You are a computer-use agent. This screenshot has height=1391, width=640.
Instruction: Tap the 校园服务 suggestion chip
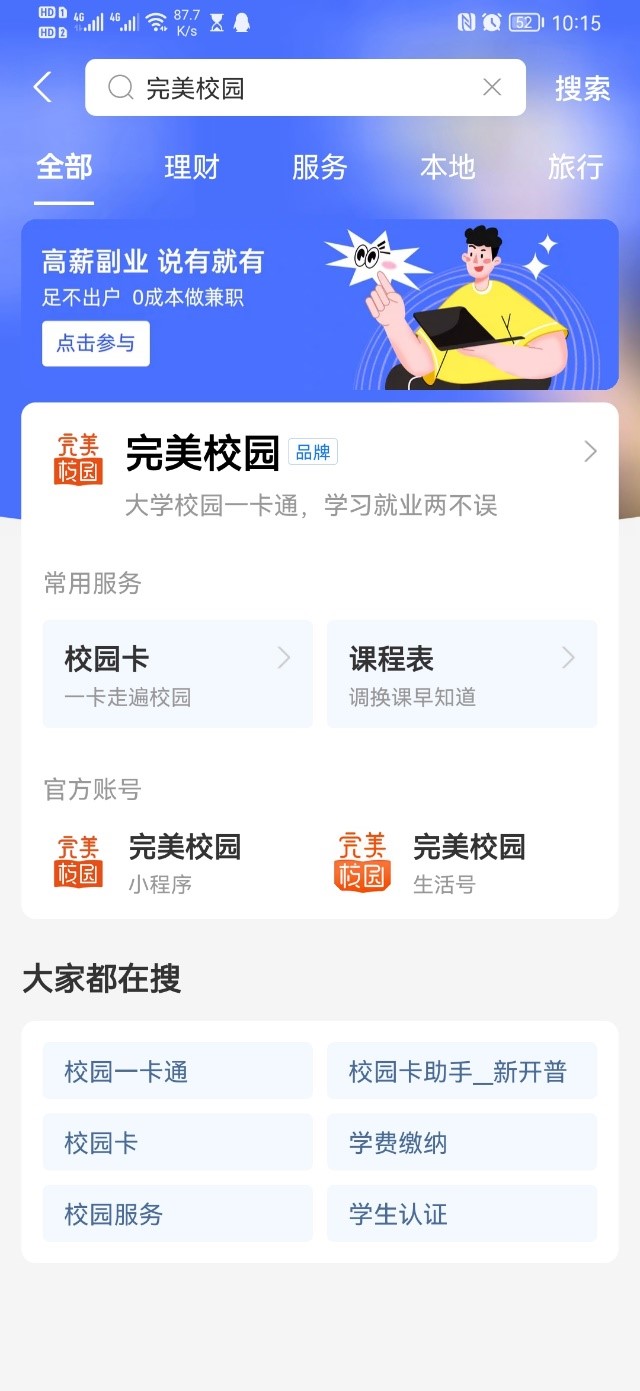tap(178, 1214)
